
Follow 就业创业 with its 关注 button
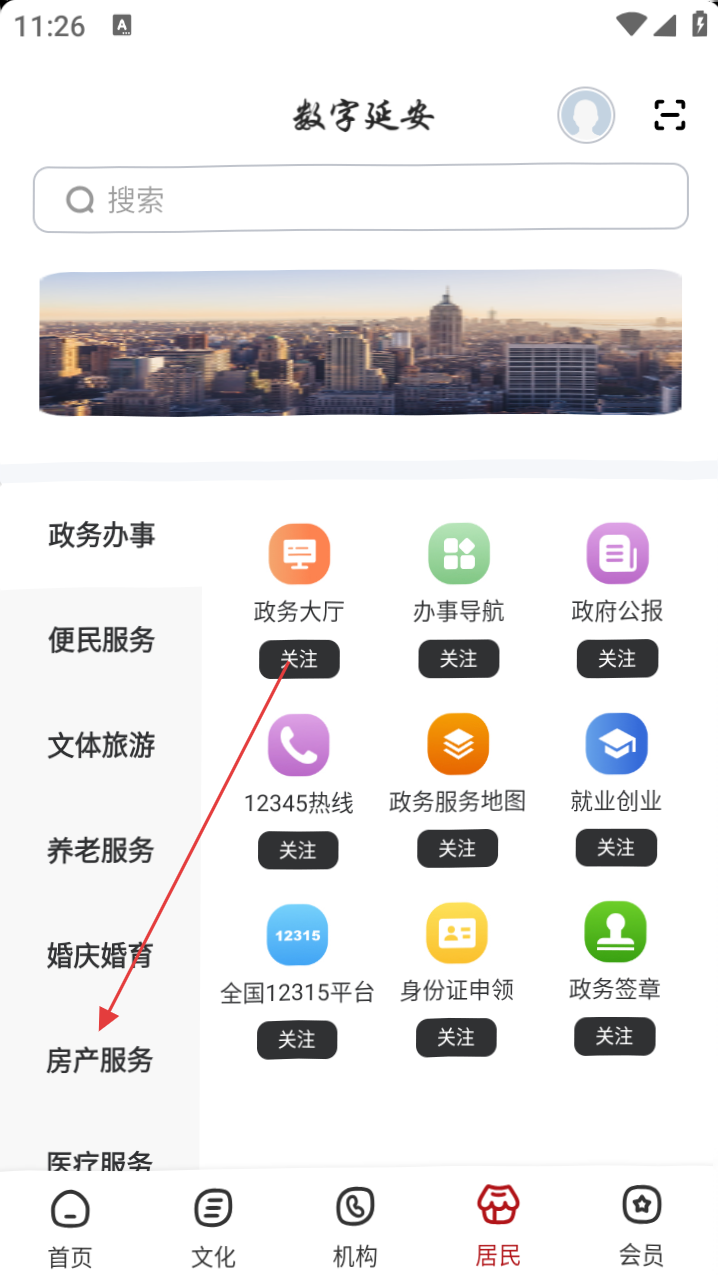(616, 848)
